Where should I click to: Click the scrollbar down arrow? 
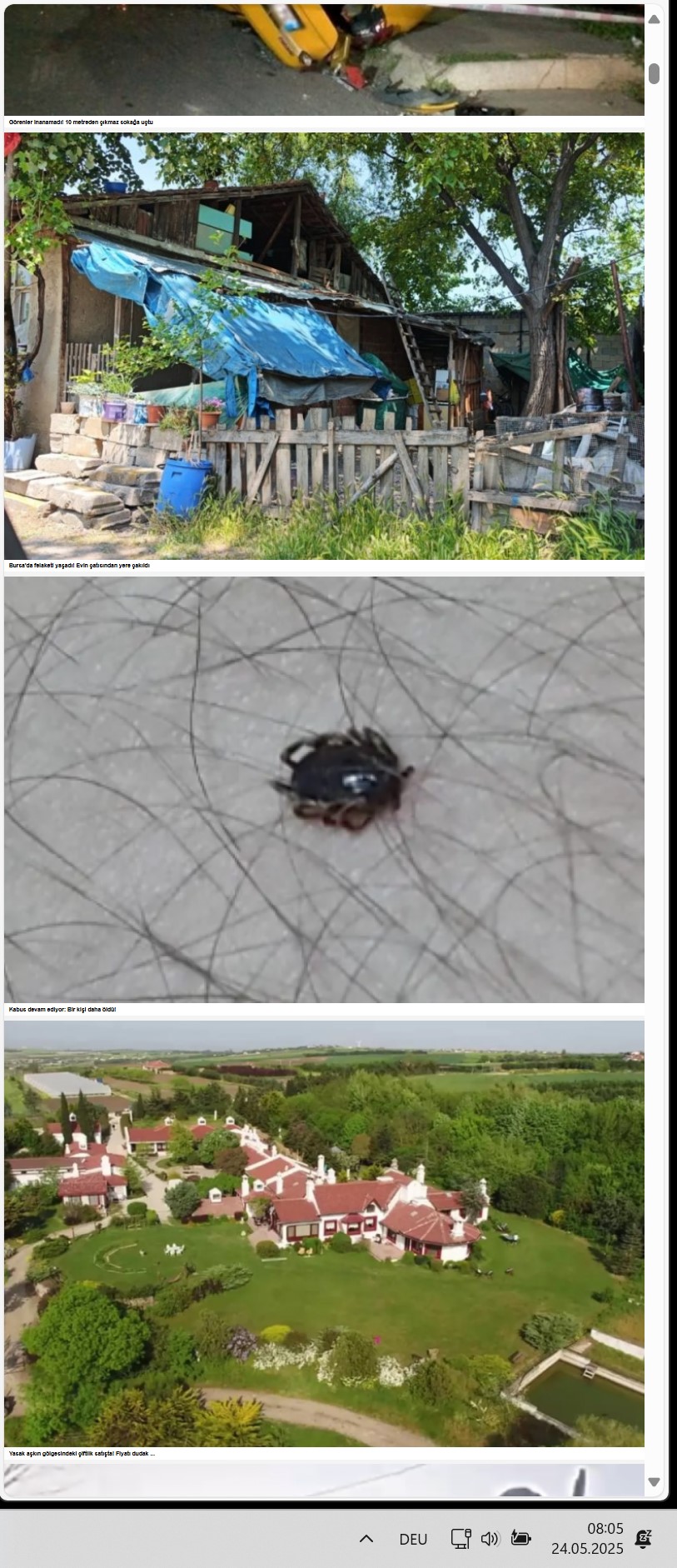[654, 1482]
